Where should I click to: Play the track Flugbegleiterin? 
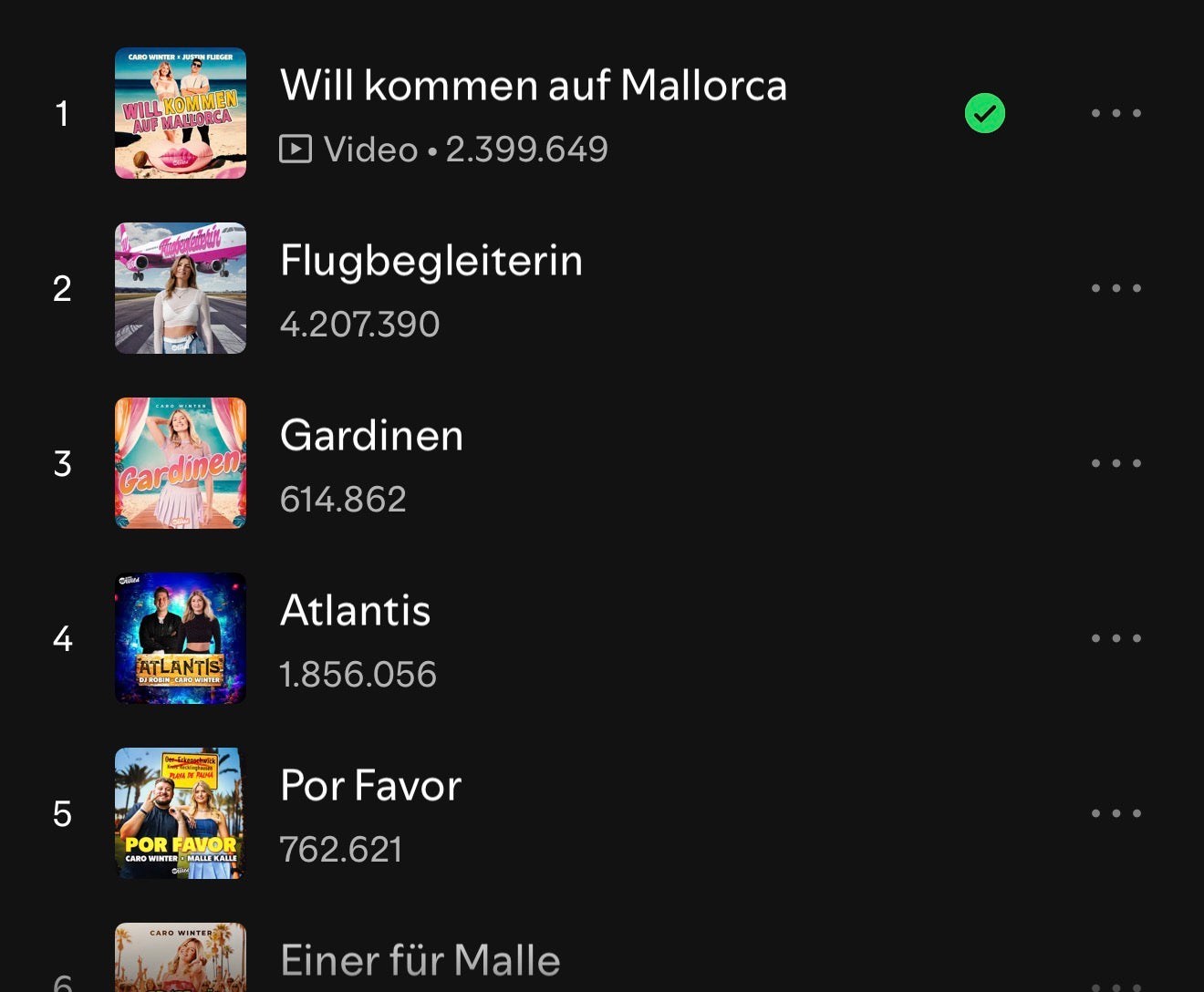[431, 262]
